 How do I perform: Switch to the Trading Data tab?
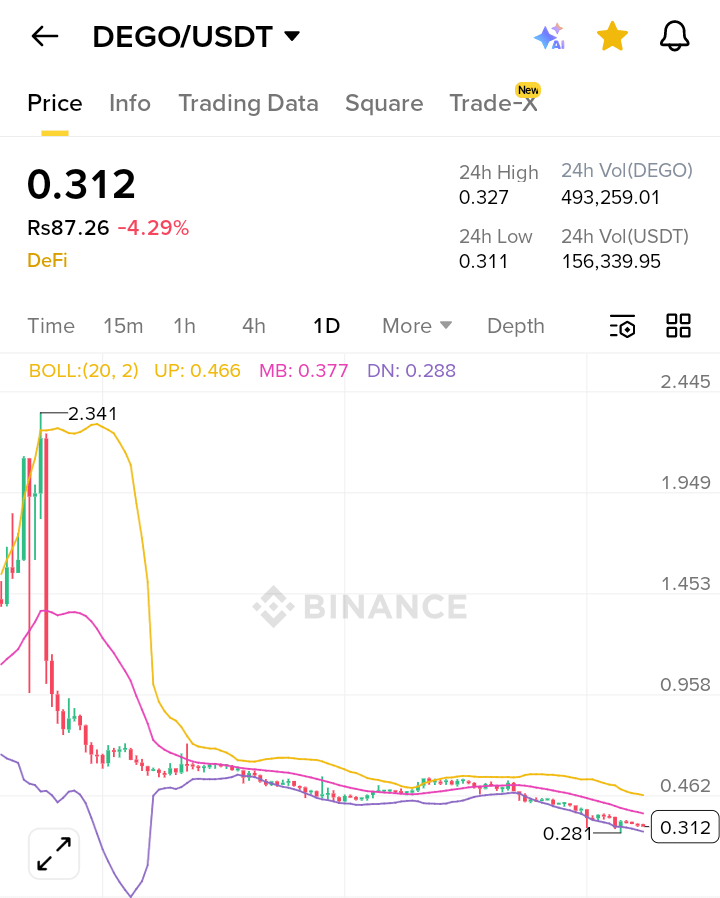[248, 103]
